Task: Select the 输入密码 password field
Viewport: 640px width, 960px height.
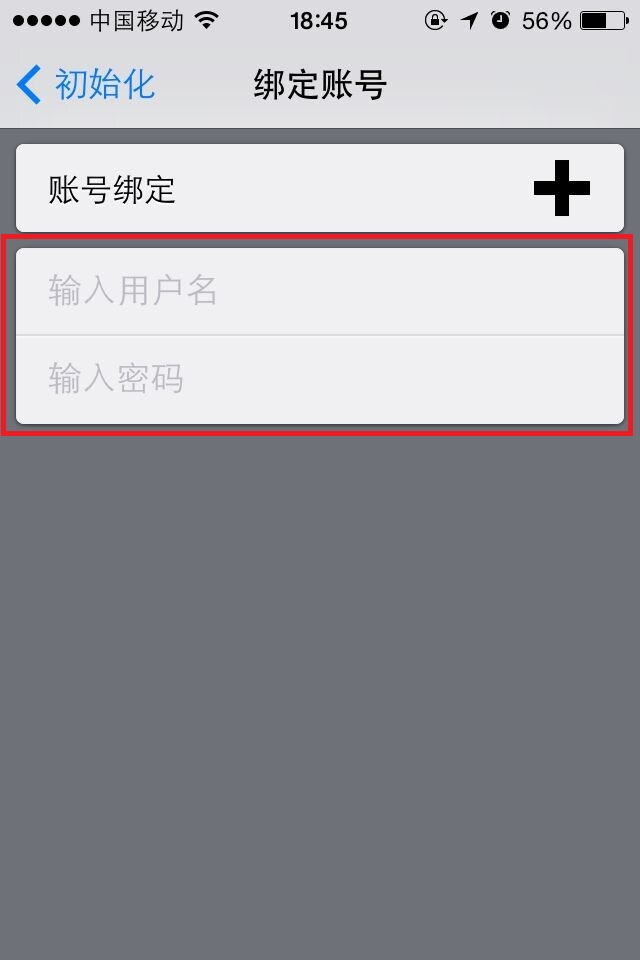Action: 320,379
